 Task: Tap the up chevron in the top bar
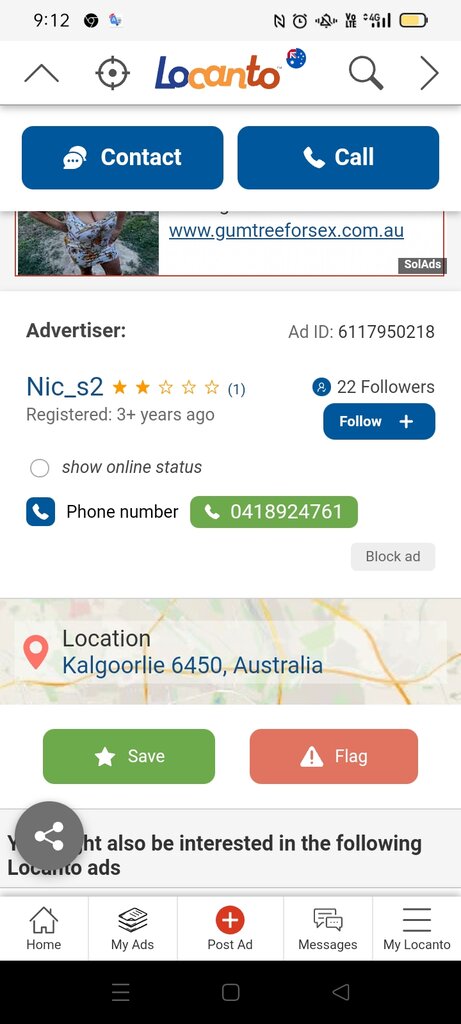tap(42, 73)
